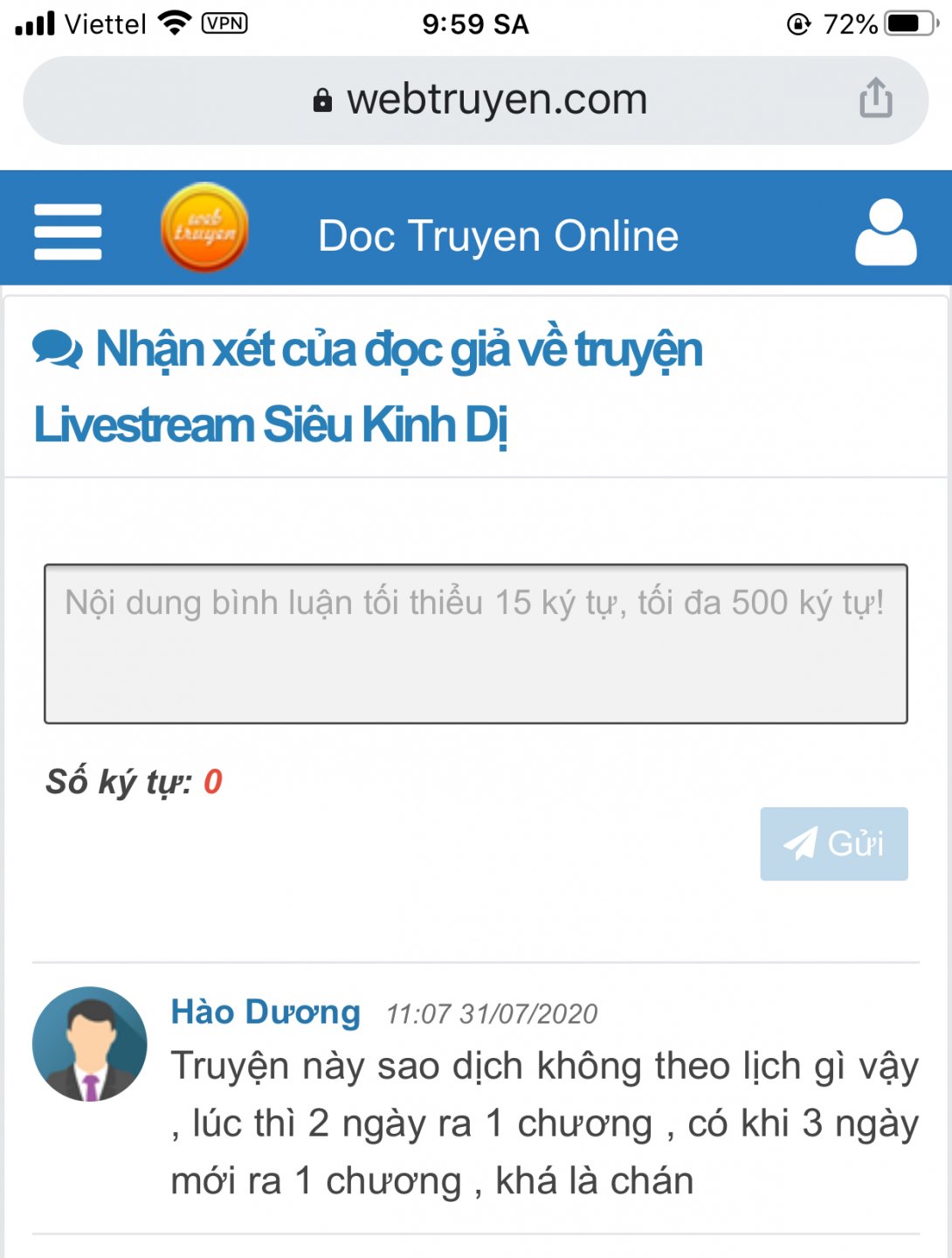Open the hamburger navigation menu
This screenshot has height=1258, width=952.
click(x=68, y=232)
